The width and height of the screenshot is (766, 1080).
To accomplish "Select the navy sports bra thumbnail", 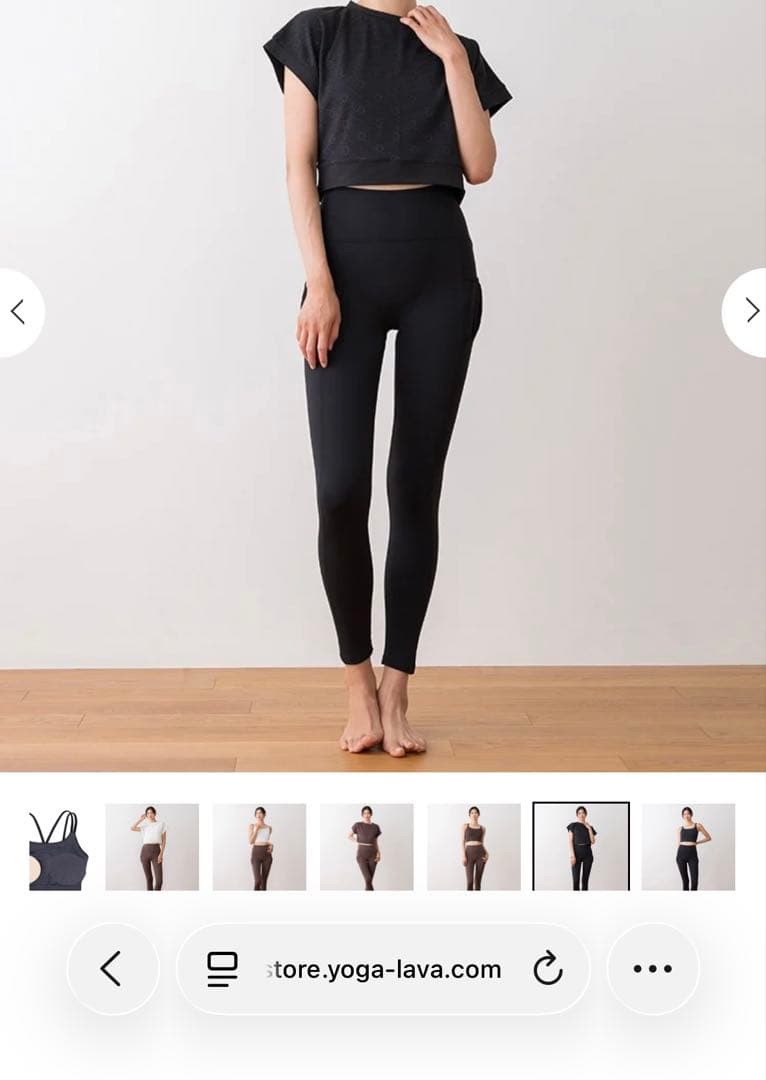I will click(58, 847).
